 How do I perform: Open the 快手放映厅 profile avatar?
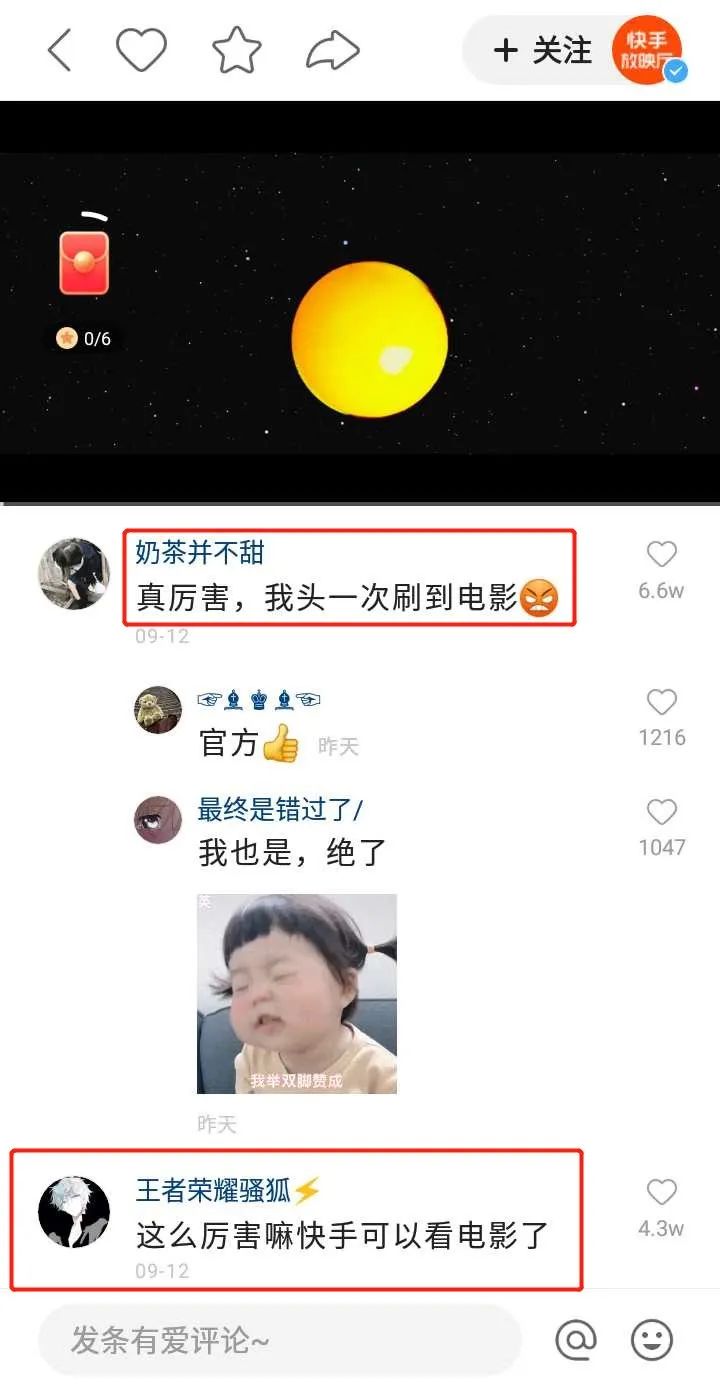(x=648, y=50)
